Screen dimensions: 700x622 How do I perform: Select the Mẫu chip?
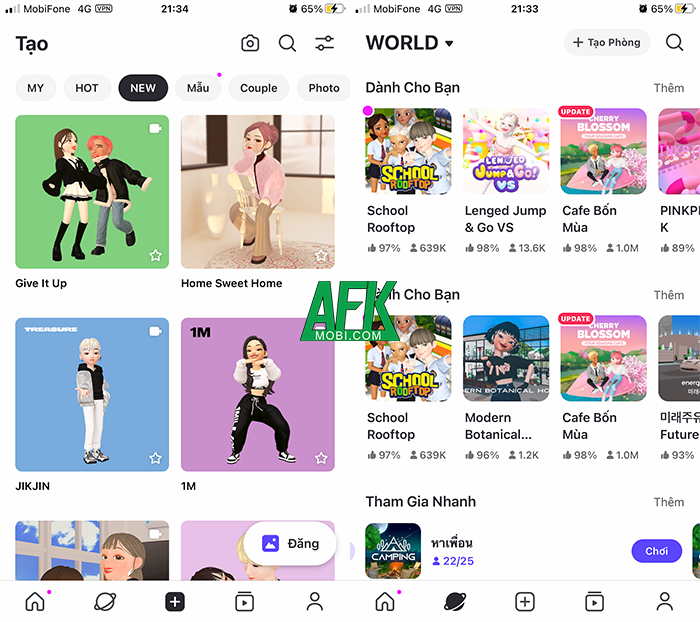[x=198, y=88]
